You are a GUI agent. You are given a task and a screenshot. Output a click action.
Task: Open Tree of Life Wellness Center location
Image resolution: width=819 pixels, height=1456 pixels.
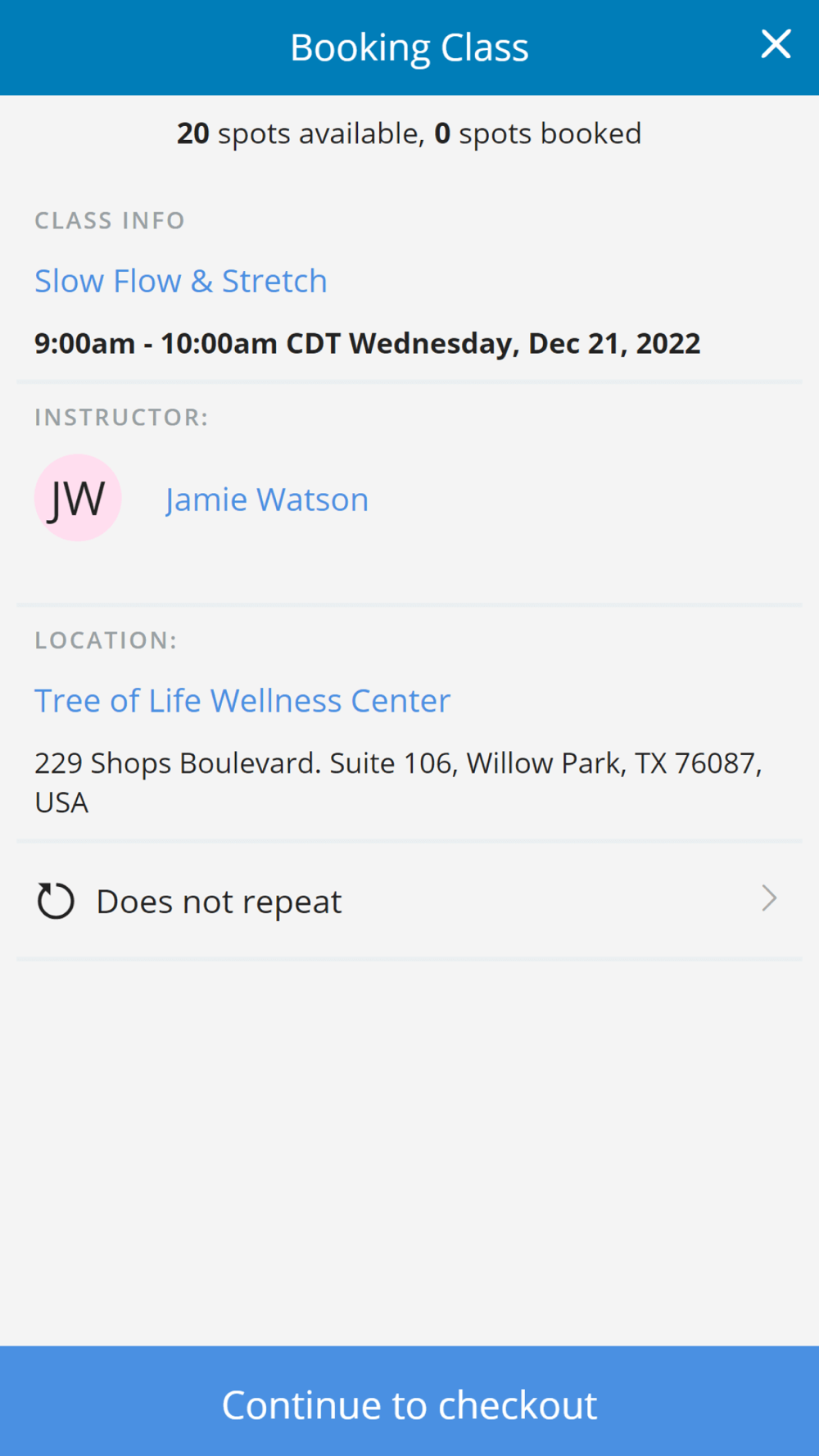click(242, 701)
